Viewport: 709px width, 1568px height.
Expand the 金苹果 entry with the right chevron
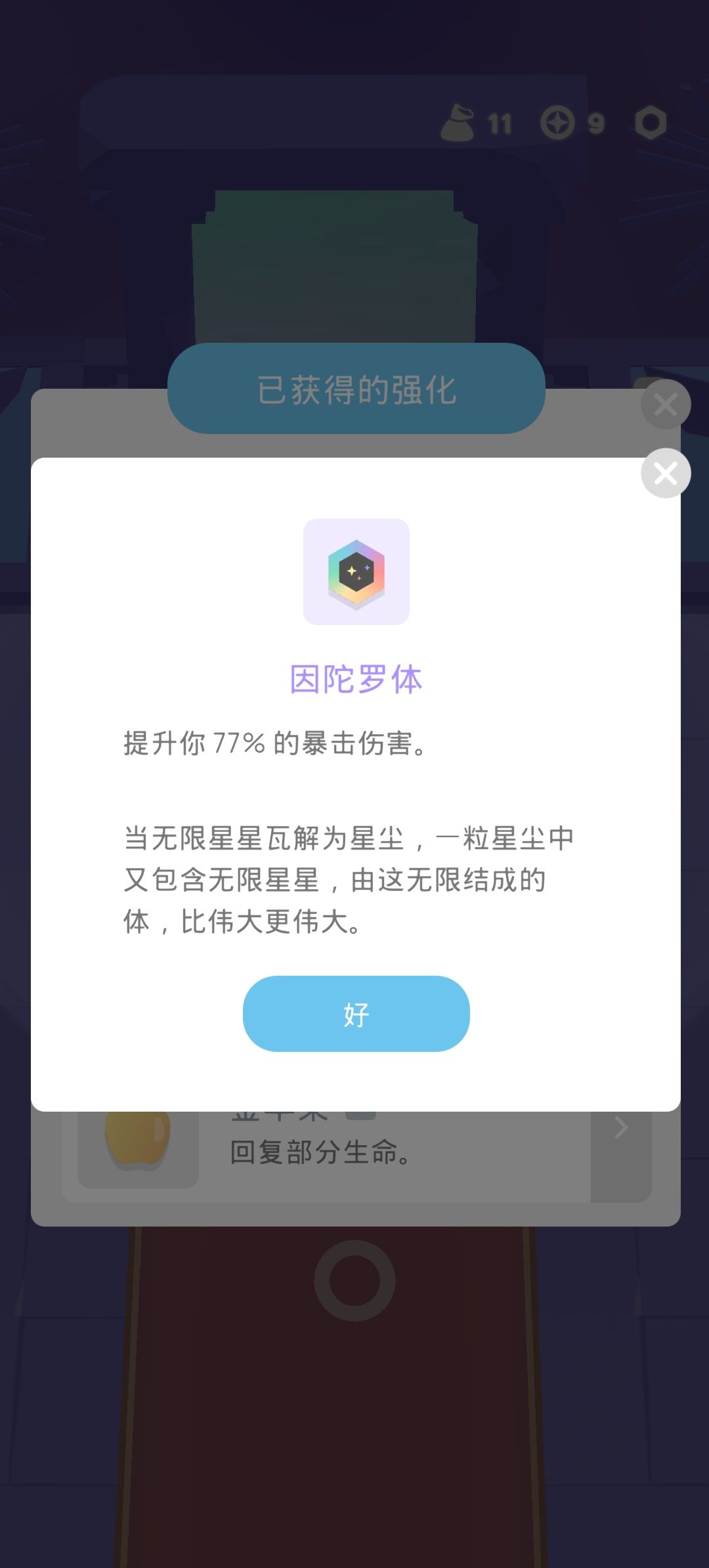620,1128
